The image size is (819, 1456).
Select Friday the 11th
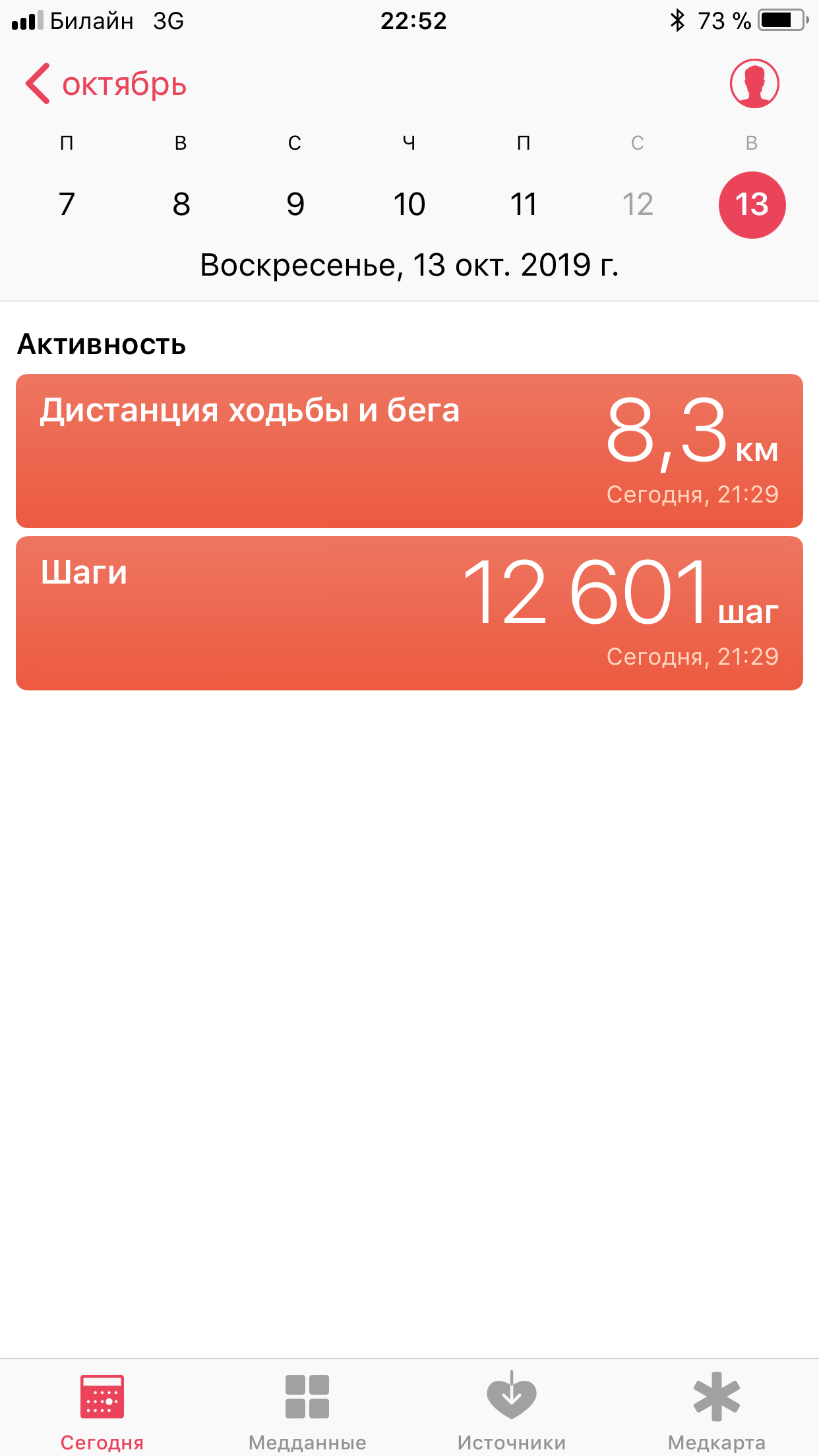pyautogui.click(x=524, y=204)
